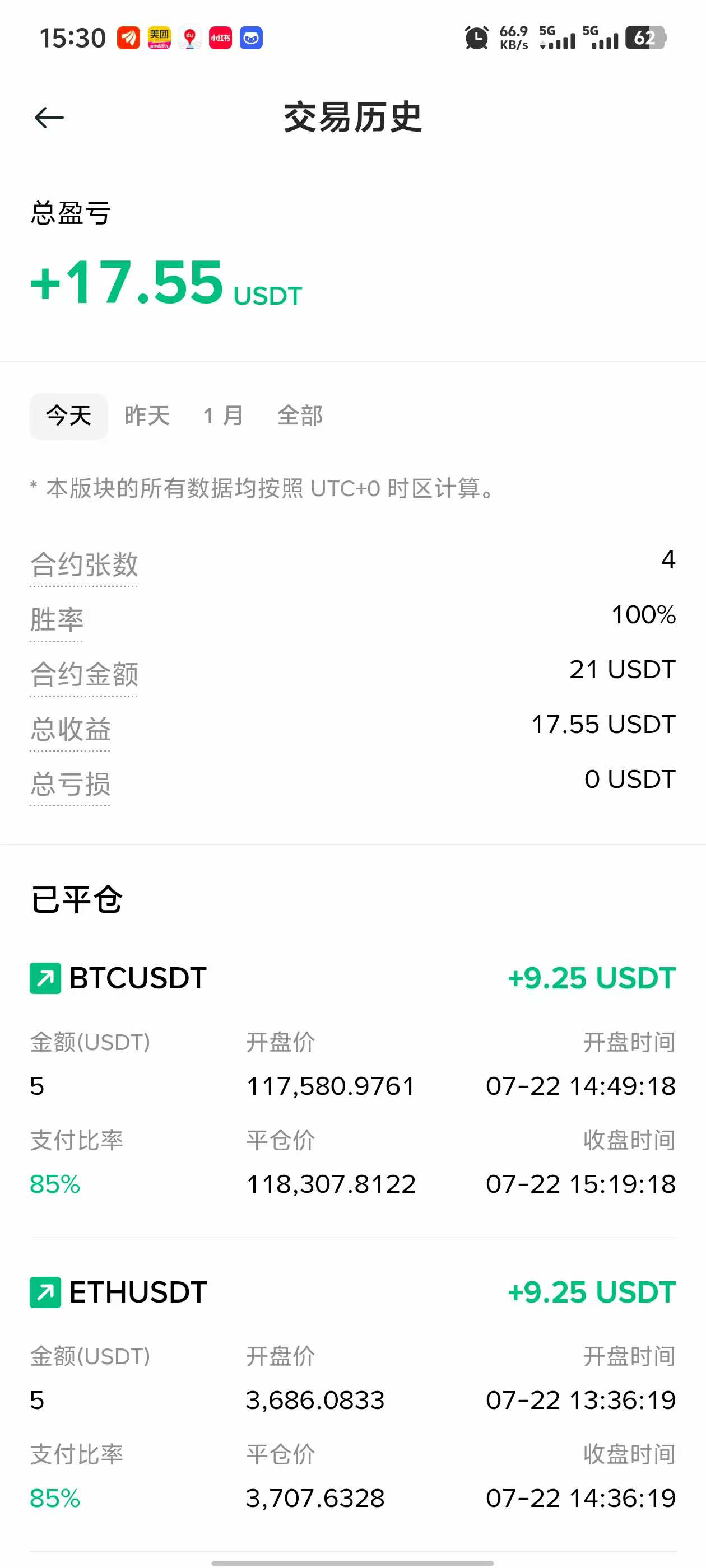Tap the Meituan icon in the status bar

click(159, 38)
